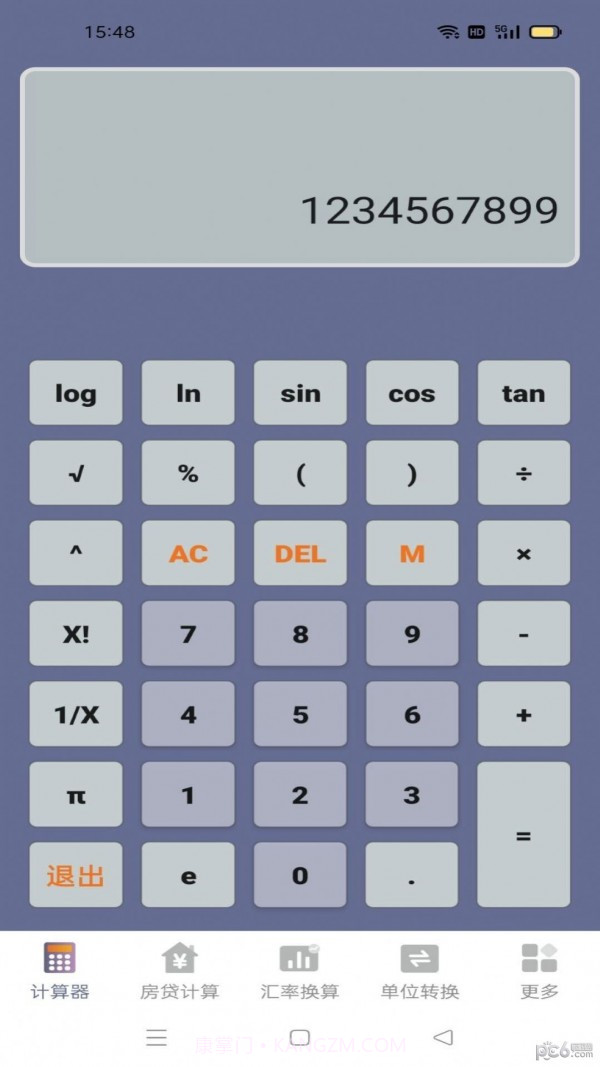The width and height of the screenshot is (600, 1067).
Task: Tap the reciprocal 1/X key
Action: 76,714
